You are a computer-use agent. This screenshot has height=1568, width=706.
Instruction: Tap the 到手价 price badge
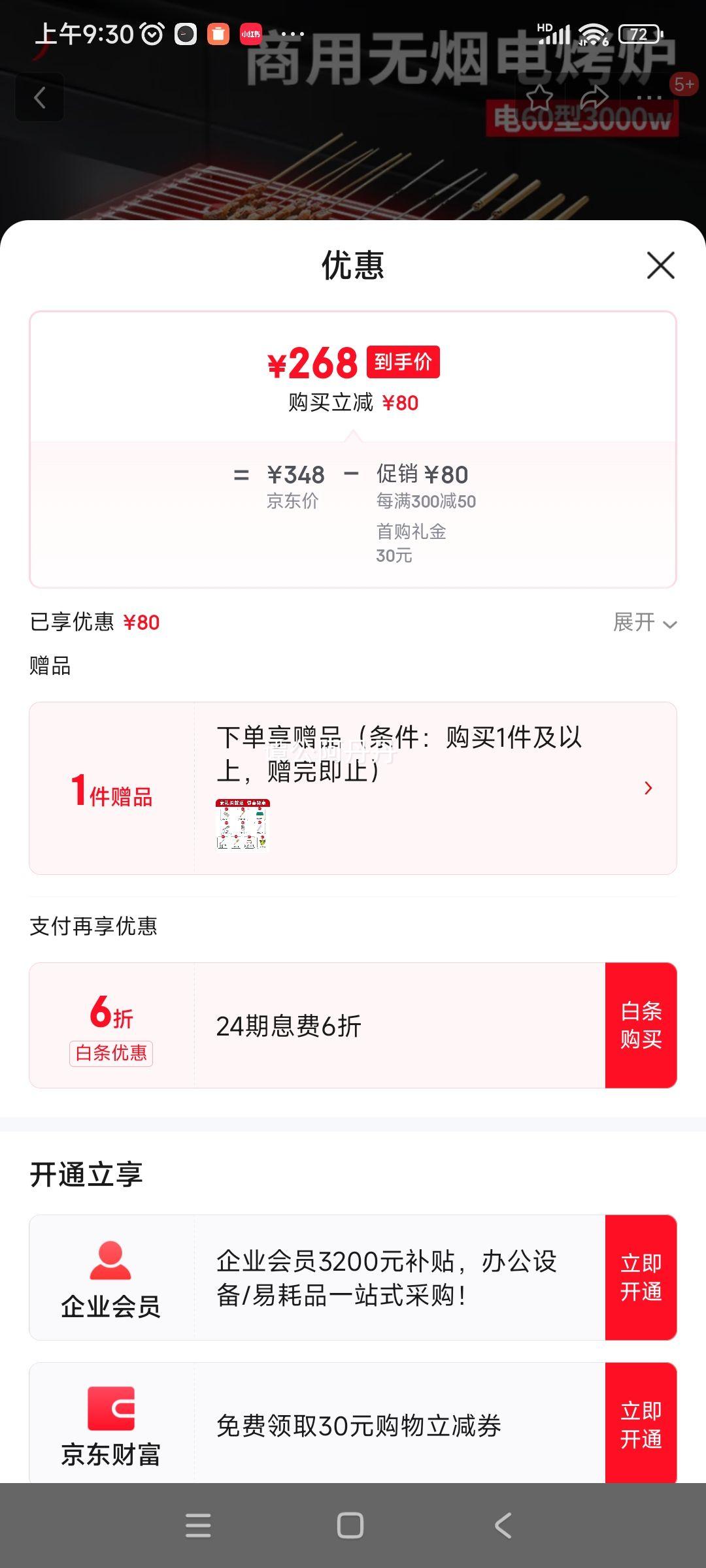[x=403, y=362]
